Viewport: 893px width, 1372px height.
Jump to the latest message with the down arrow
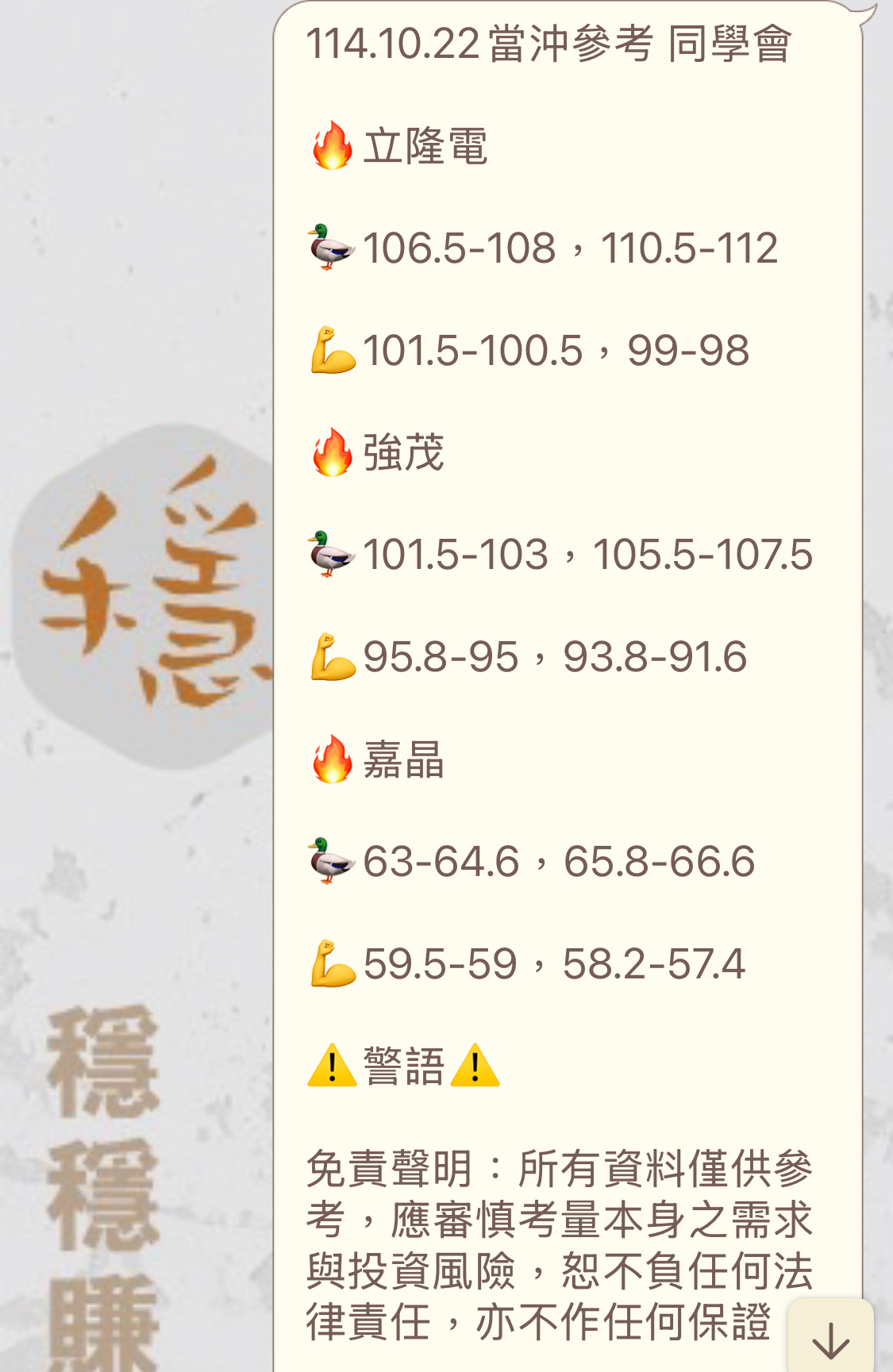coord(830,1340)
